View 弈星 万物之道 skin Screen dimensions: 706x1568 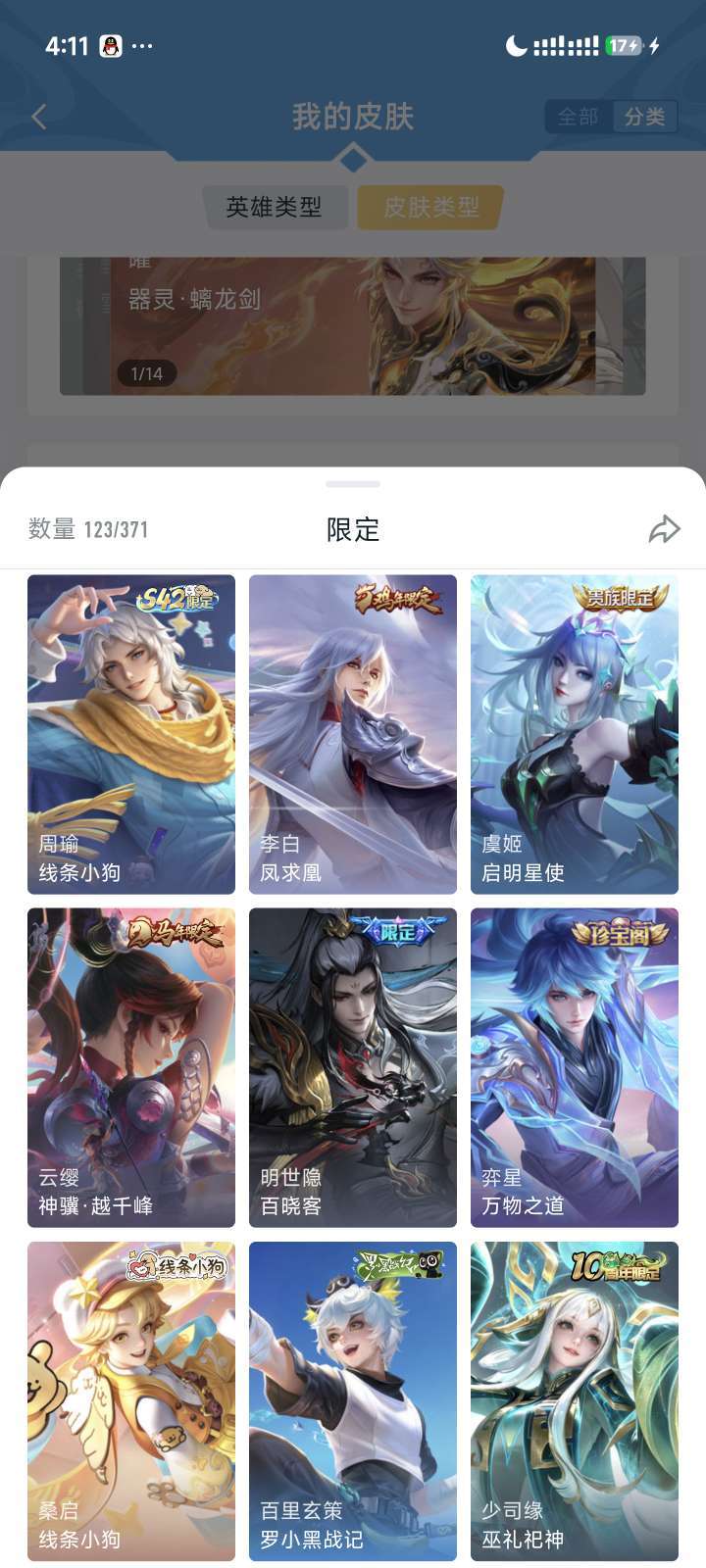point(575,1067)
